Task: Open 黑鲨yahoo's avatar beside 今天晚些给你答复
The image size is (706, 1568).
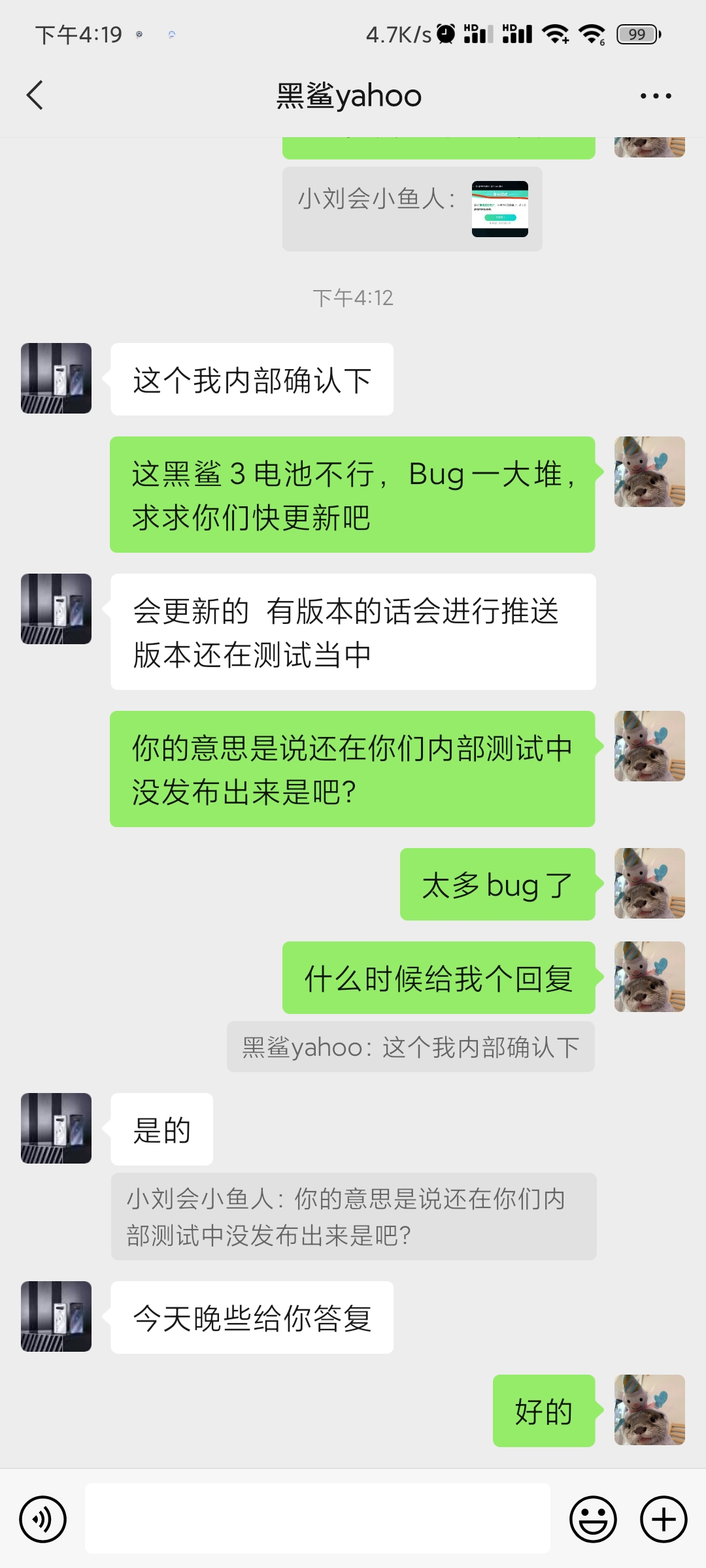Action: point(56,1316)
